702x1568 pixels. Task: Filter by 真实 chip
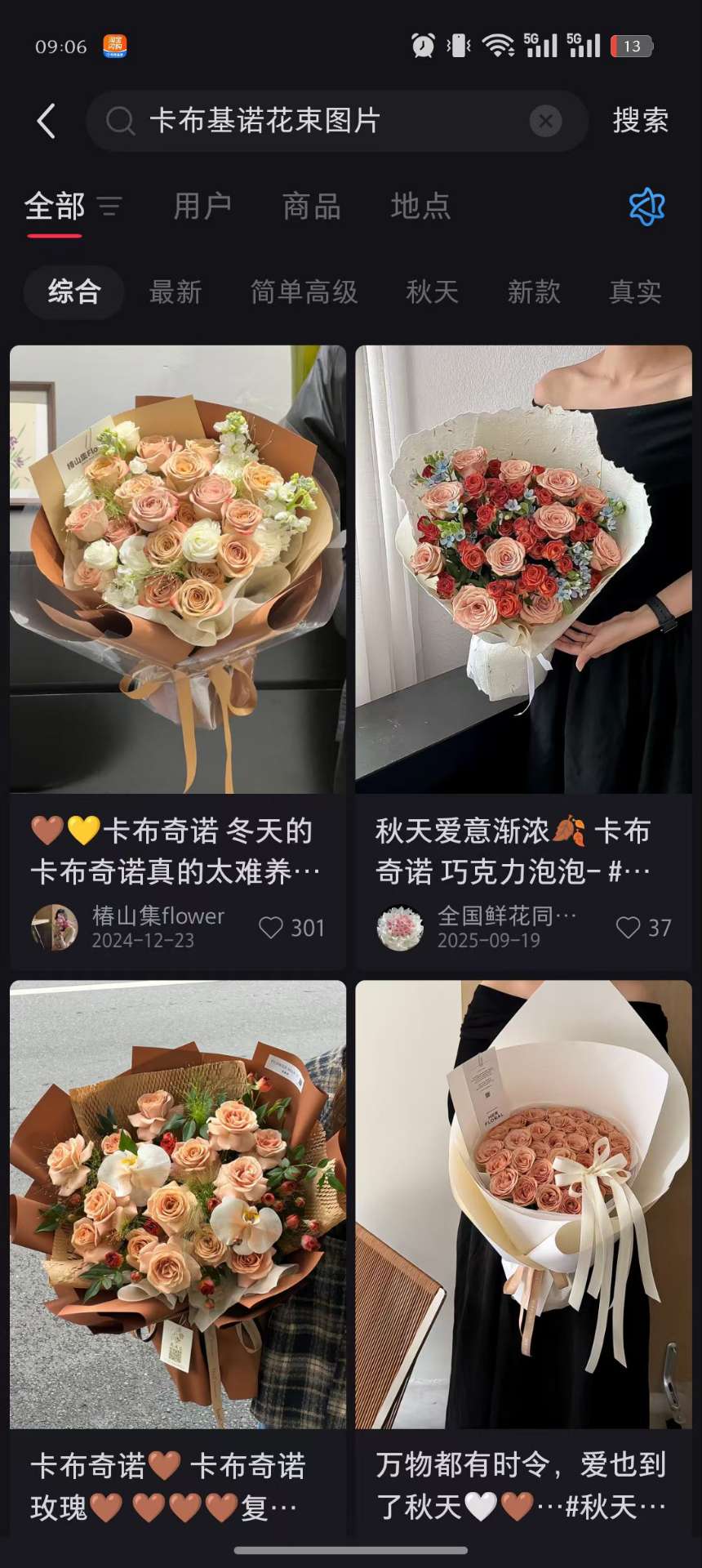[635, 292]
